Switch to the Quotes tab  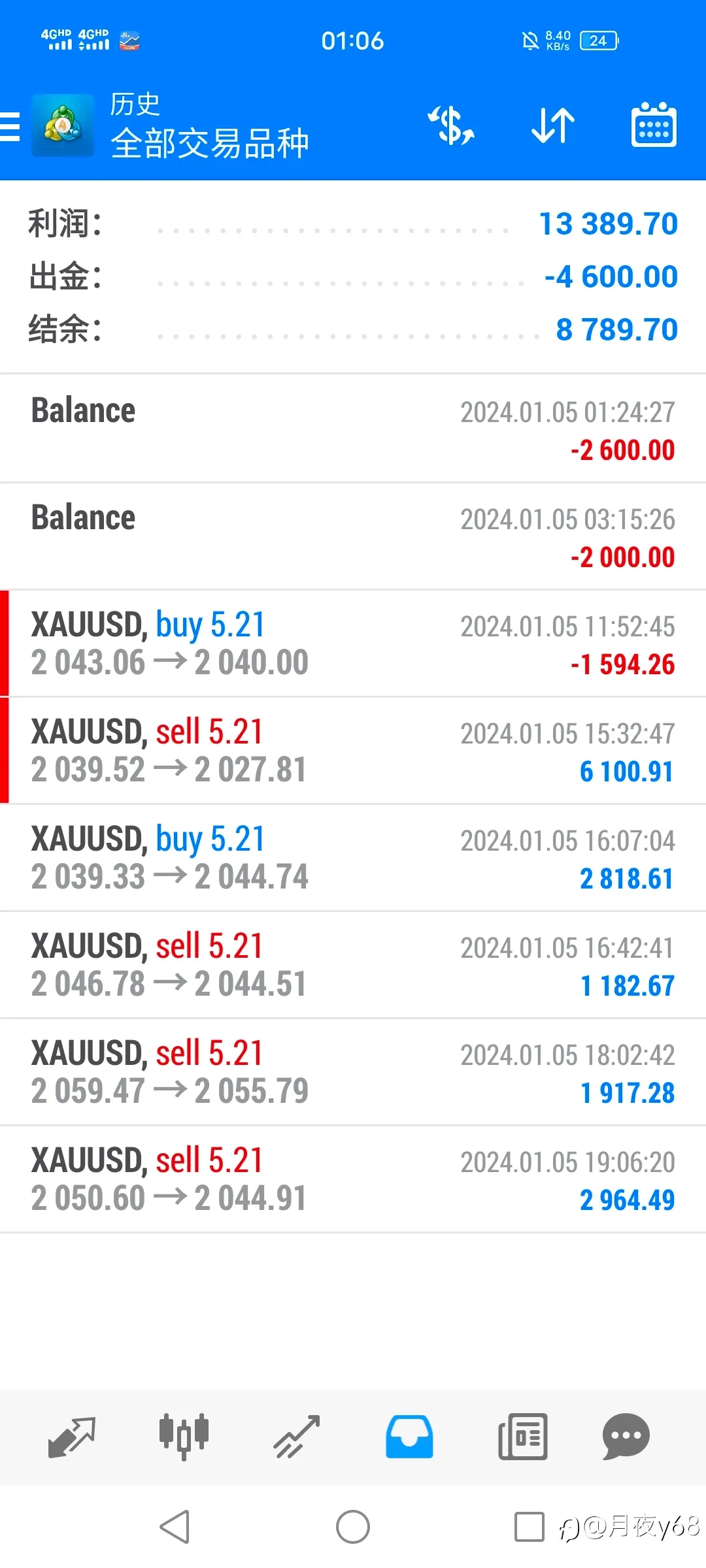(72, 1437)
